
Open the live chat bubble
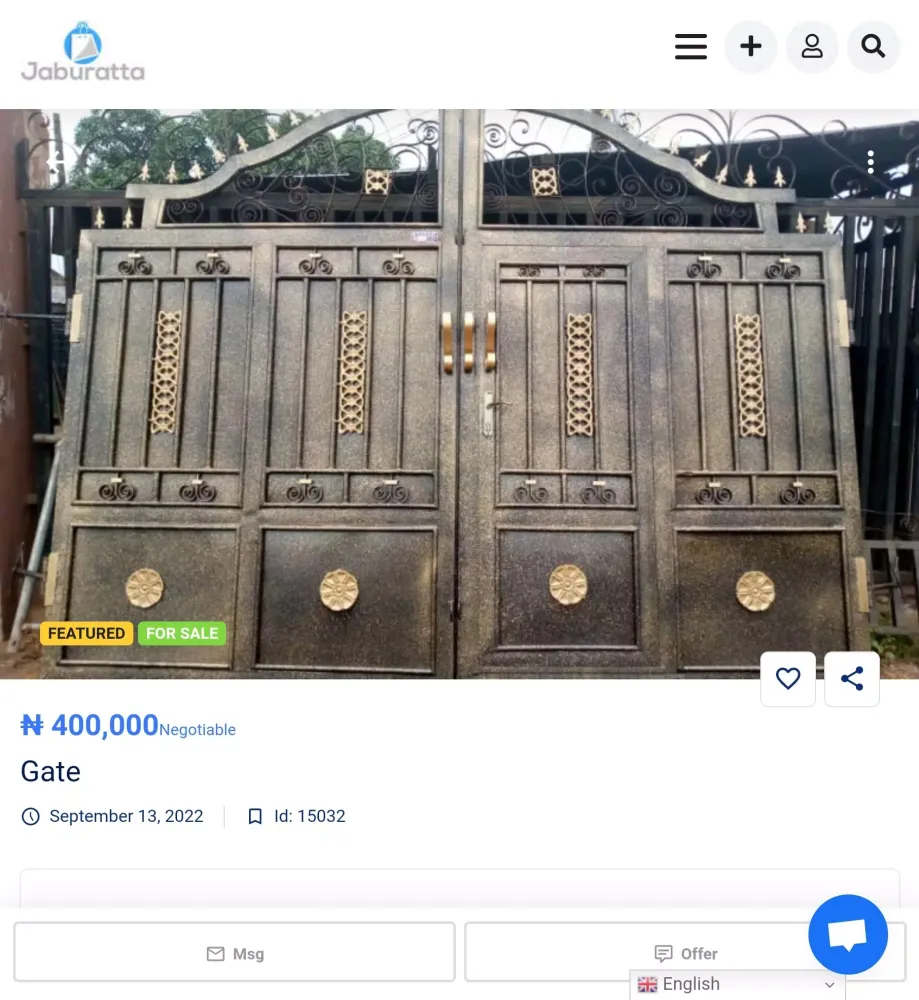(848, 934)
